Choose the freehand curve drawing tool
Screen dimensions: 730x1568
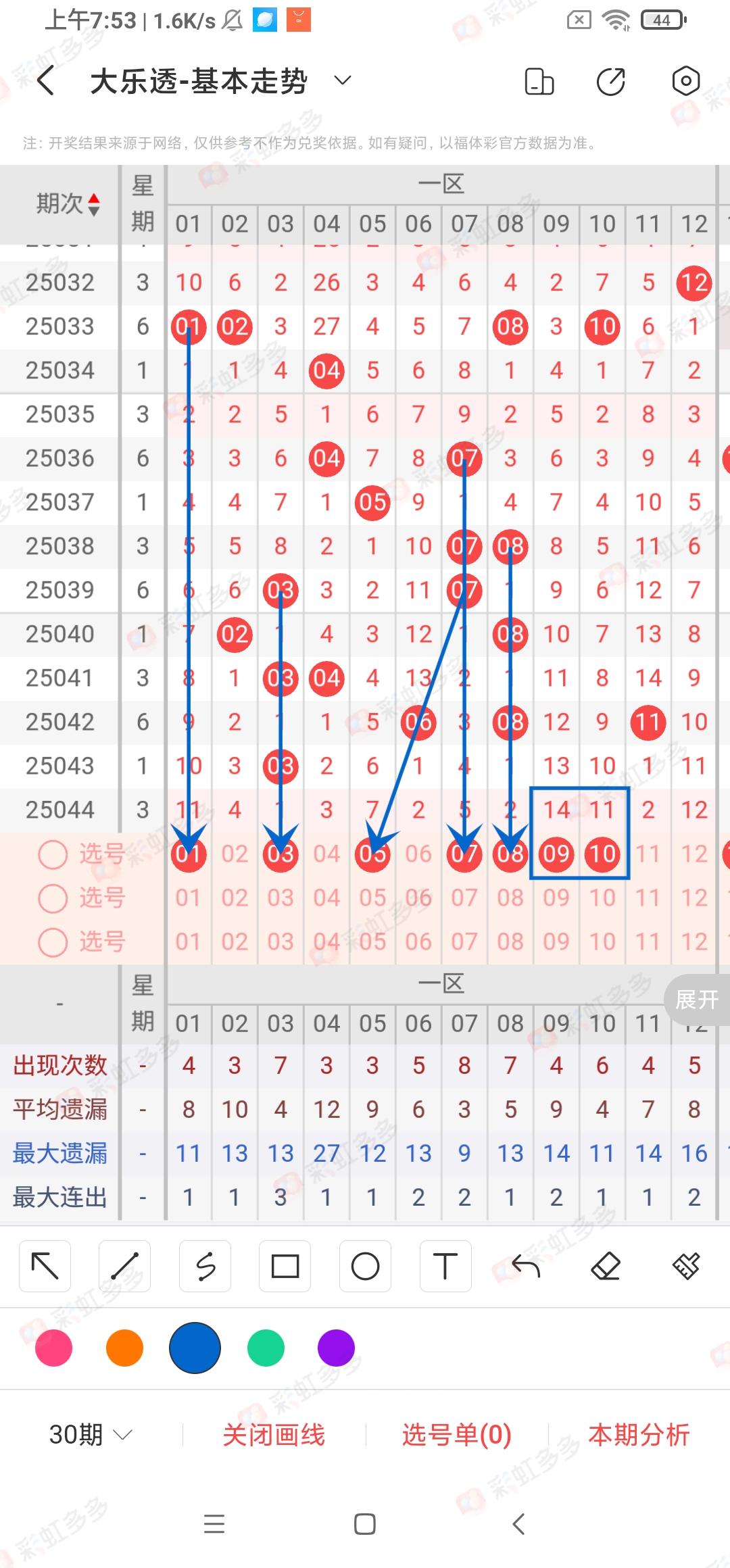pos(205,1266)
